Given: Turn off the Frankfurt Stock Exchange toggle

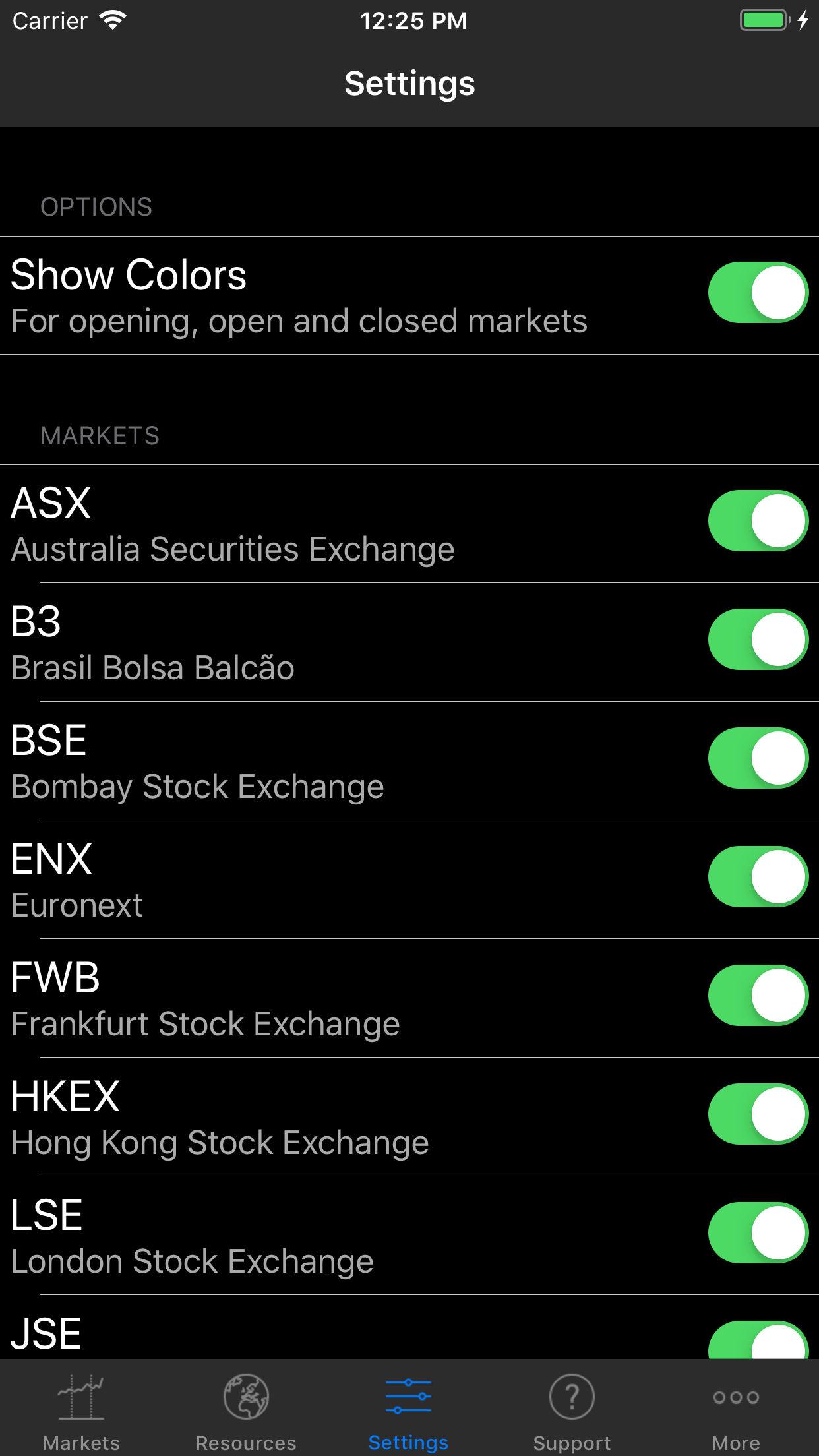Looking at the screenshot, I should [758, 996].
